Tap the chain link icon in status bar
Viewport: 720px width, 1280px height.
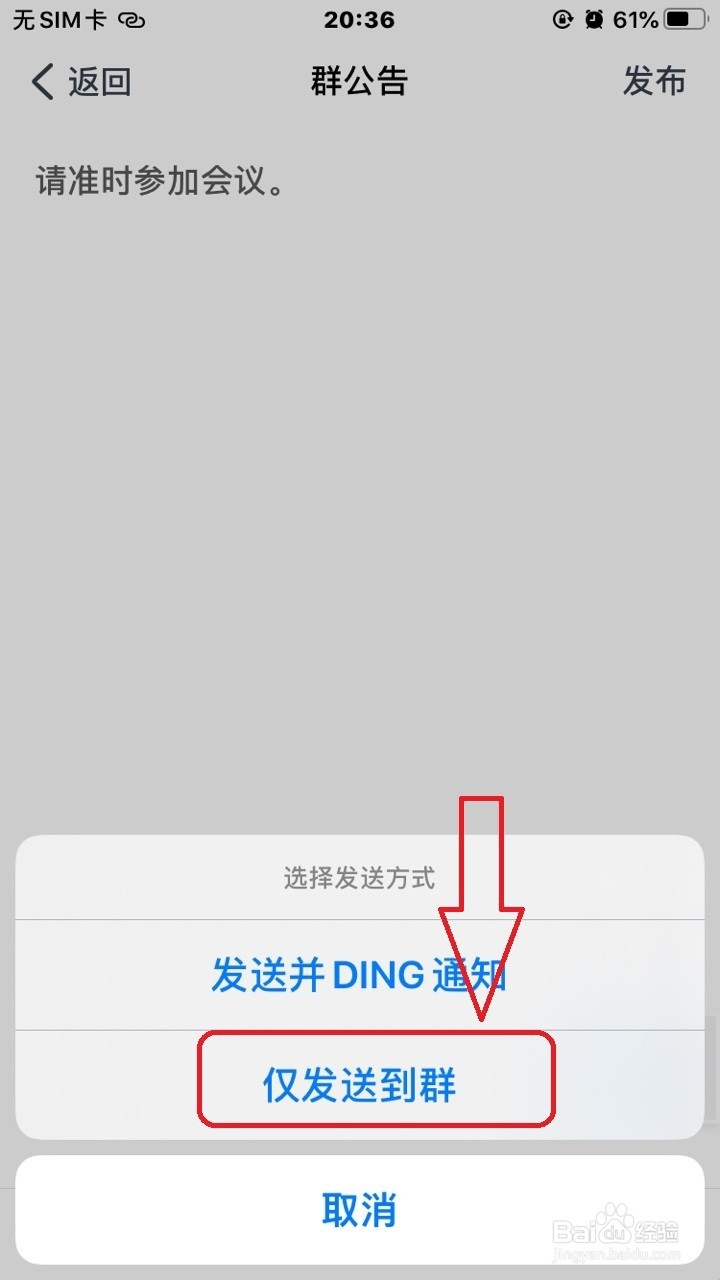pyautogui.click(x=130, y=19)
